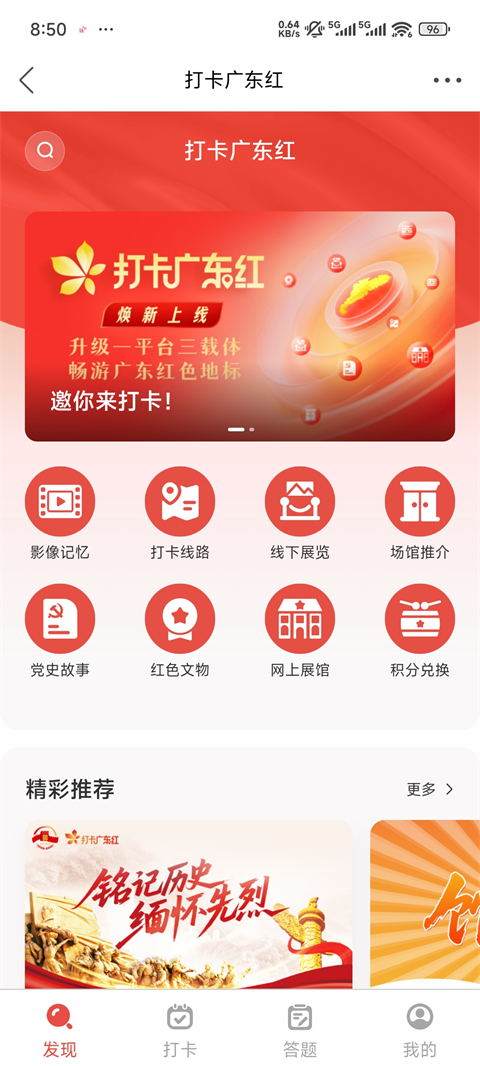This screenshot has width=480, height=1066.
Task: Tap 更多 next to 精彩推荐
Action: tap(430, 789)
